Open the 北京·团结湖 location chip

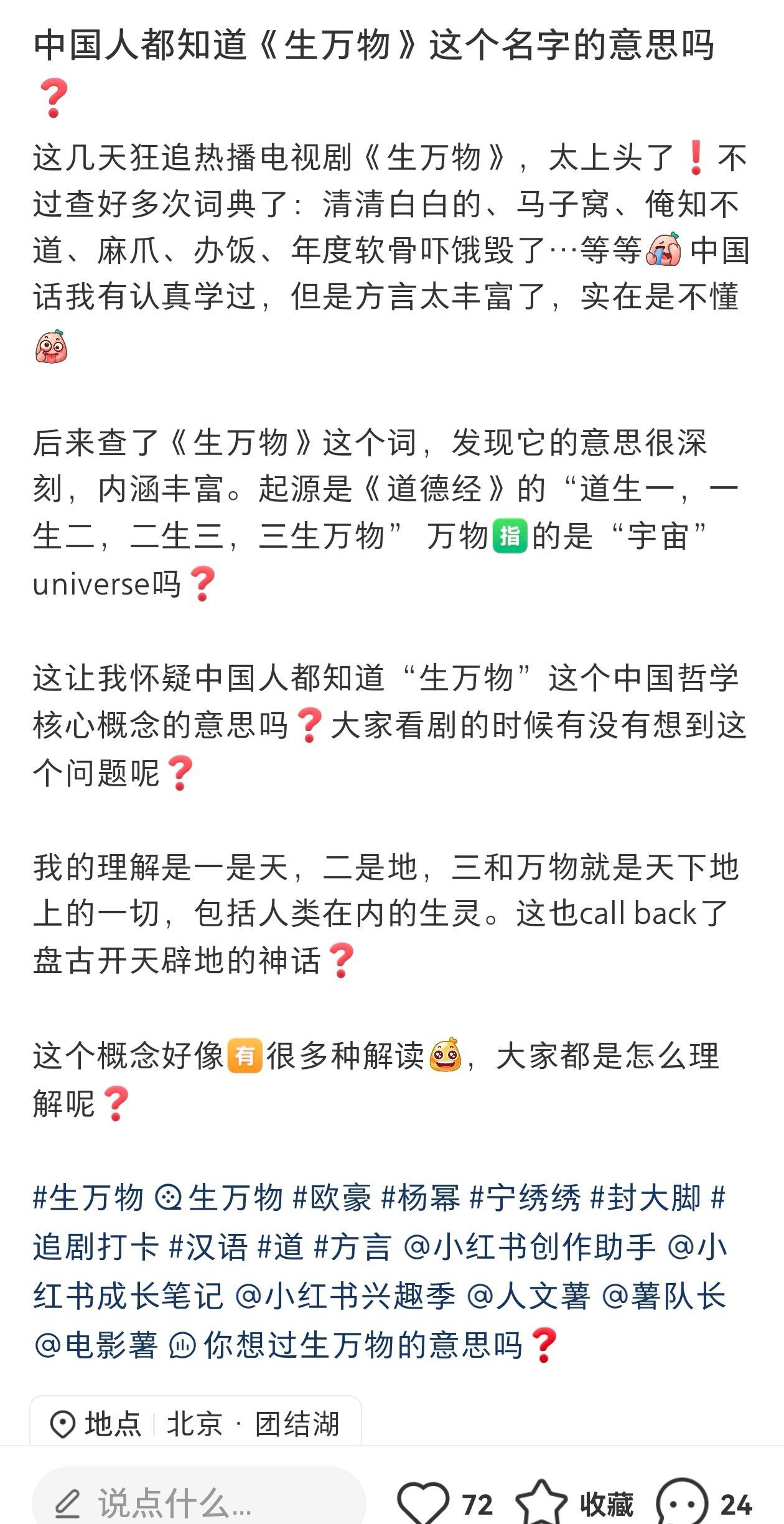click(x=195, y=1424)
